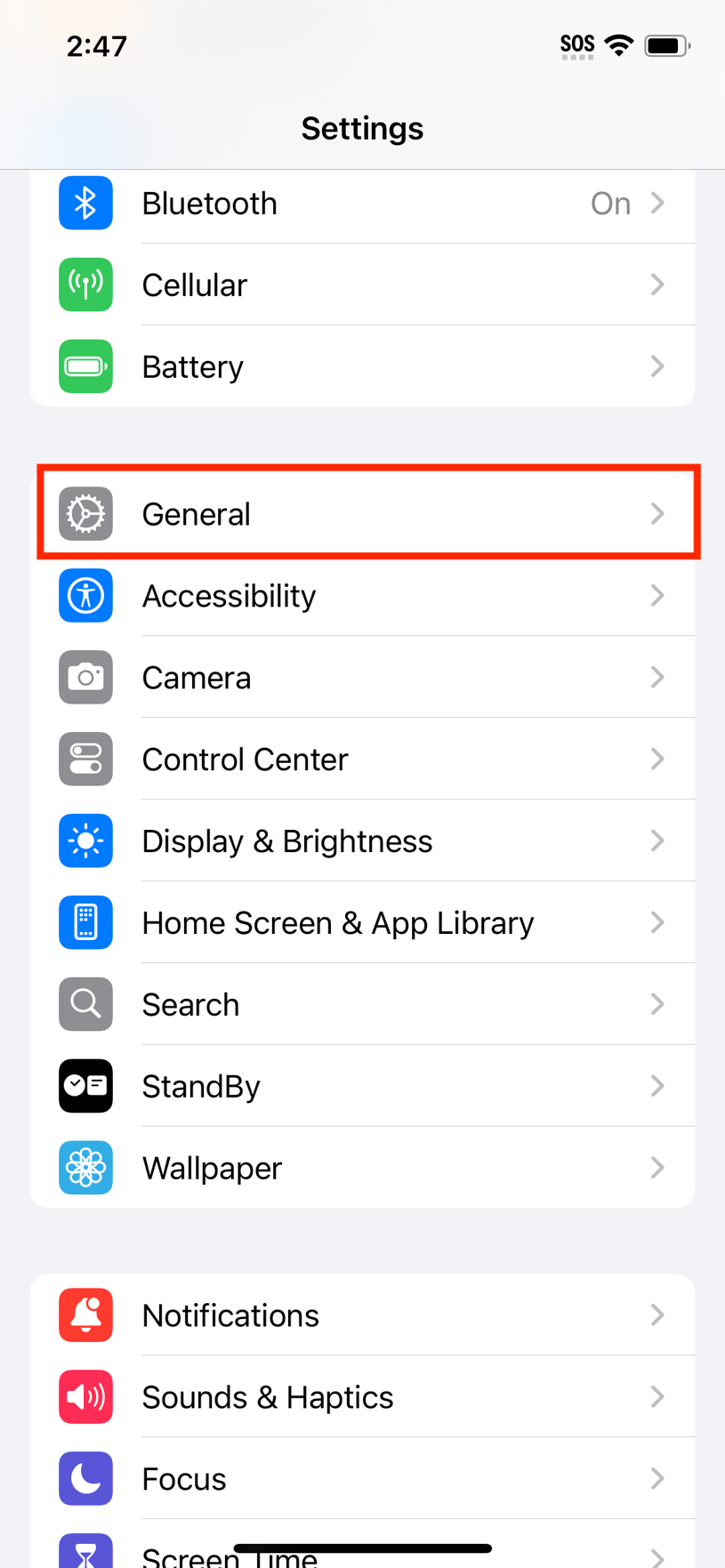725x1568 pixels.
Task: Tap the Sounds & Haptics speaker icon
Action: click(x=85, y=1396)
